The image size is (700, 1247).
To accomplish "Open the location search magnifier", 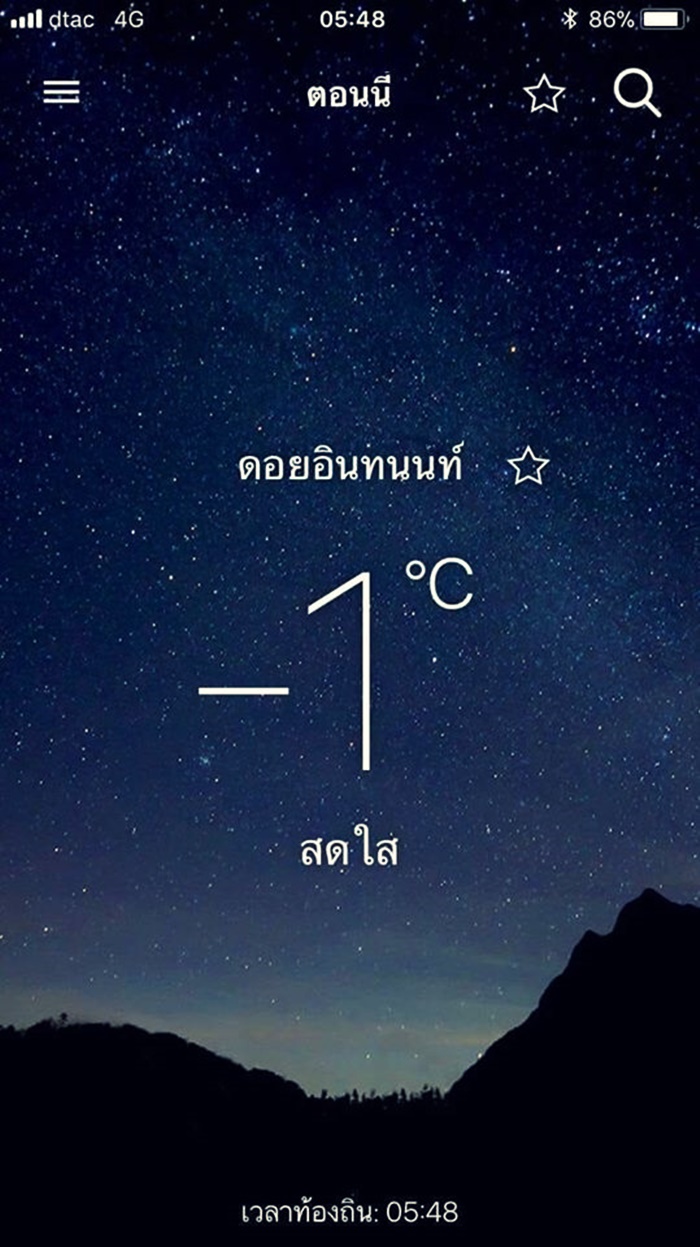I will [x=637, y=94].
